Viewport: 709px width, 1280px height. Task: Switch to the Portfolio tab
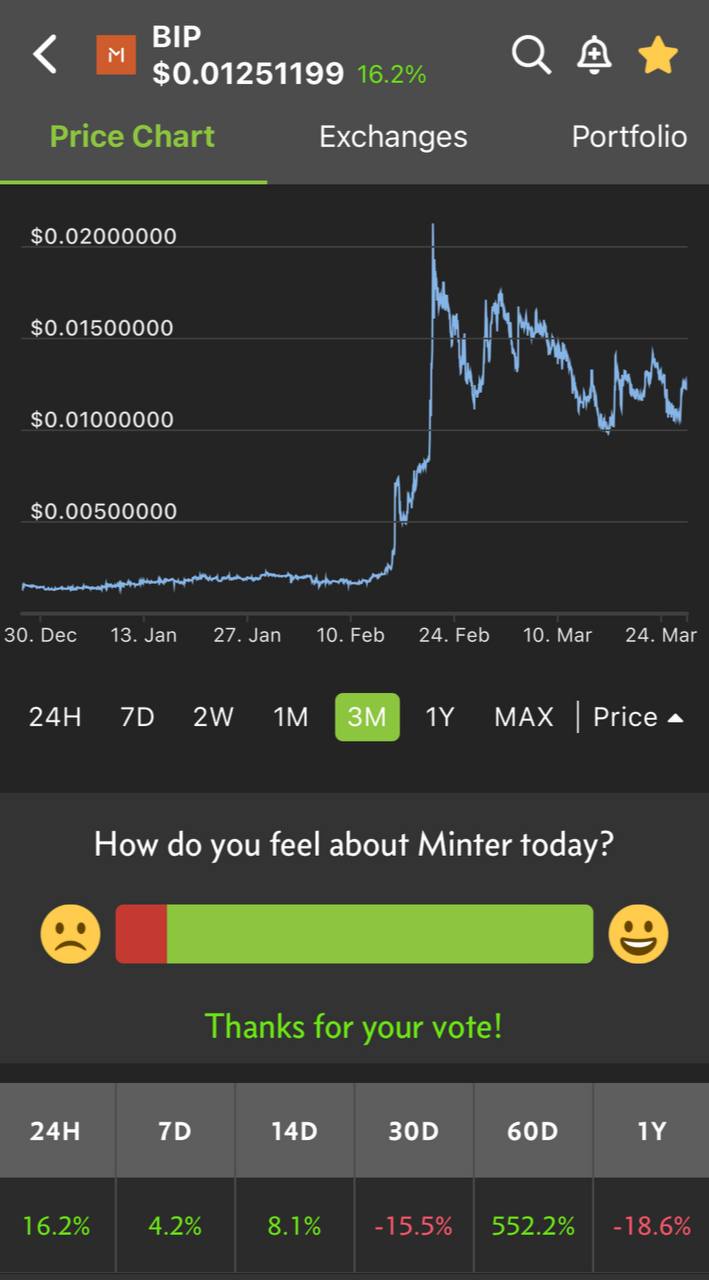(629, 137)
